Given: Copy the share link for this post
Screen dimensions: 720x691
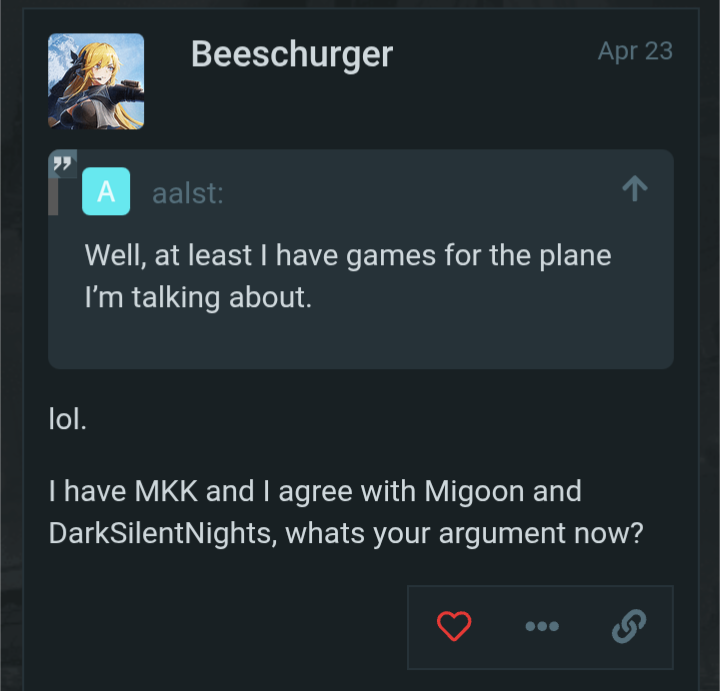Looking at the screenshot, I should [x=628, y=627].
